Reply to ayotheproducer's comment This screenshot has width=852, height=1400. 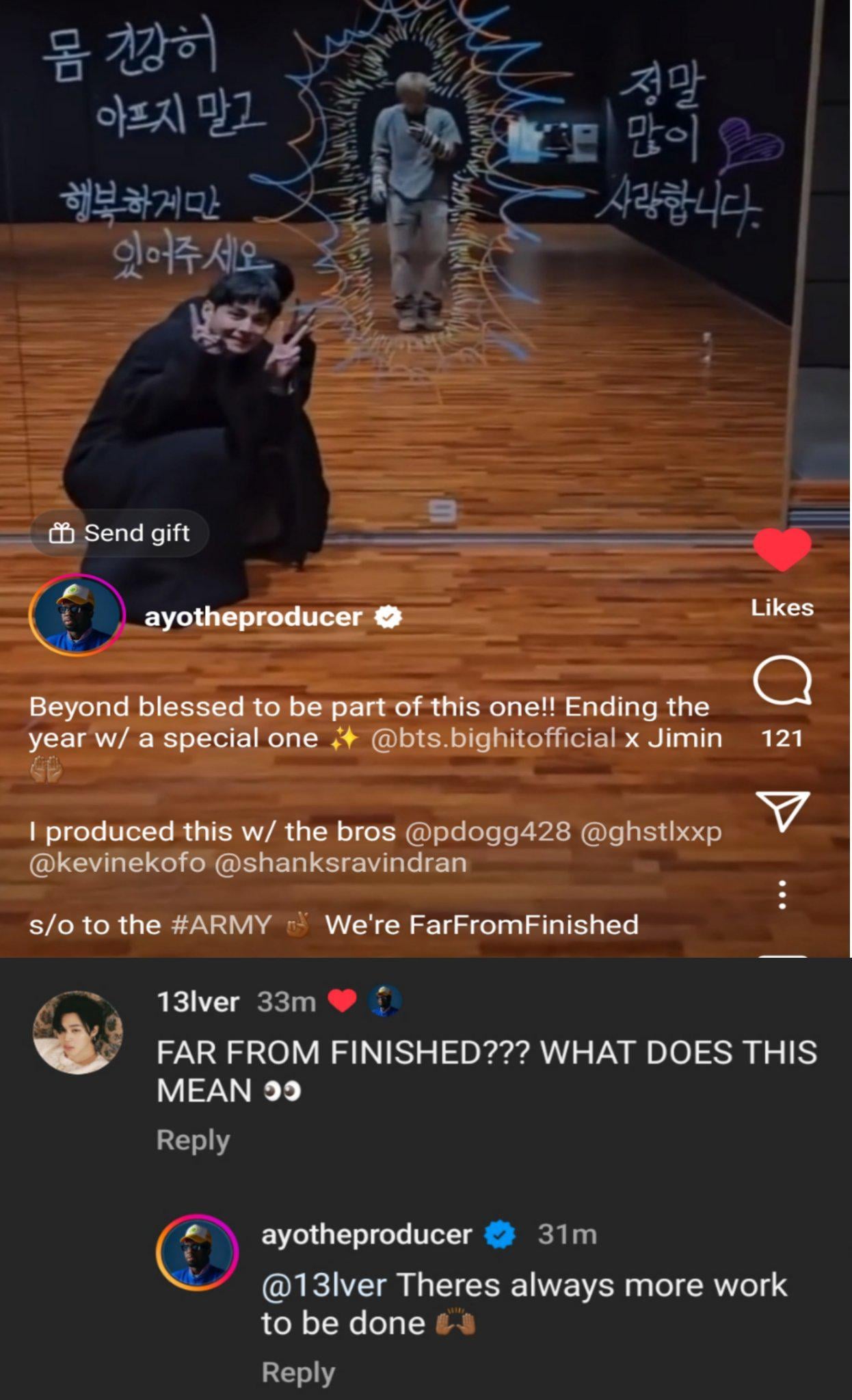point(298,1372)
